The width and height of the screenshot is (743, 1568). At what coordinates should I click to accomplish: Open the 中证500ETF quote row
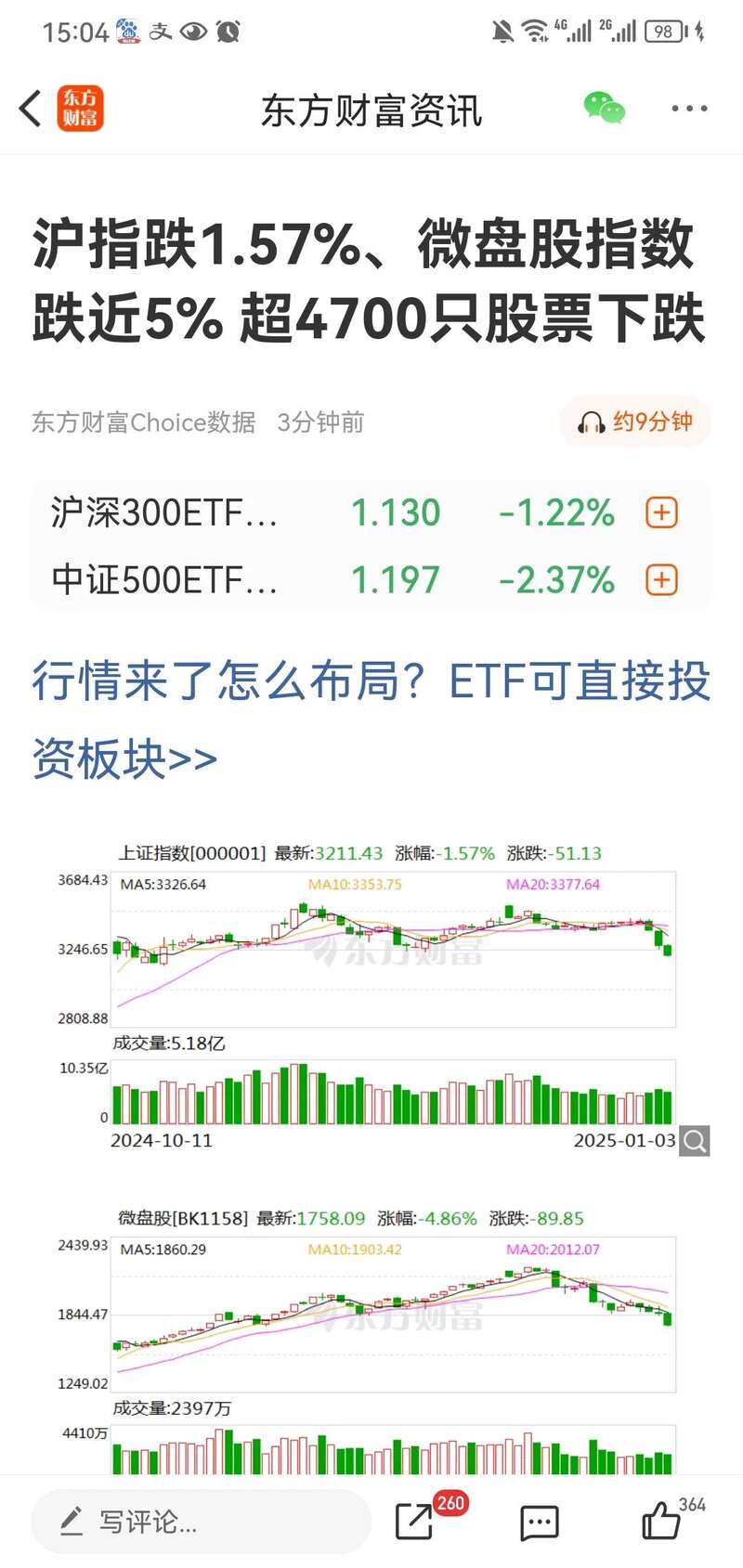371,580
